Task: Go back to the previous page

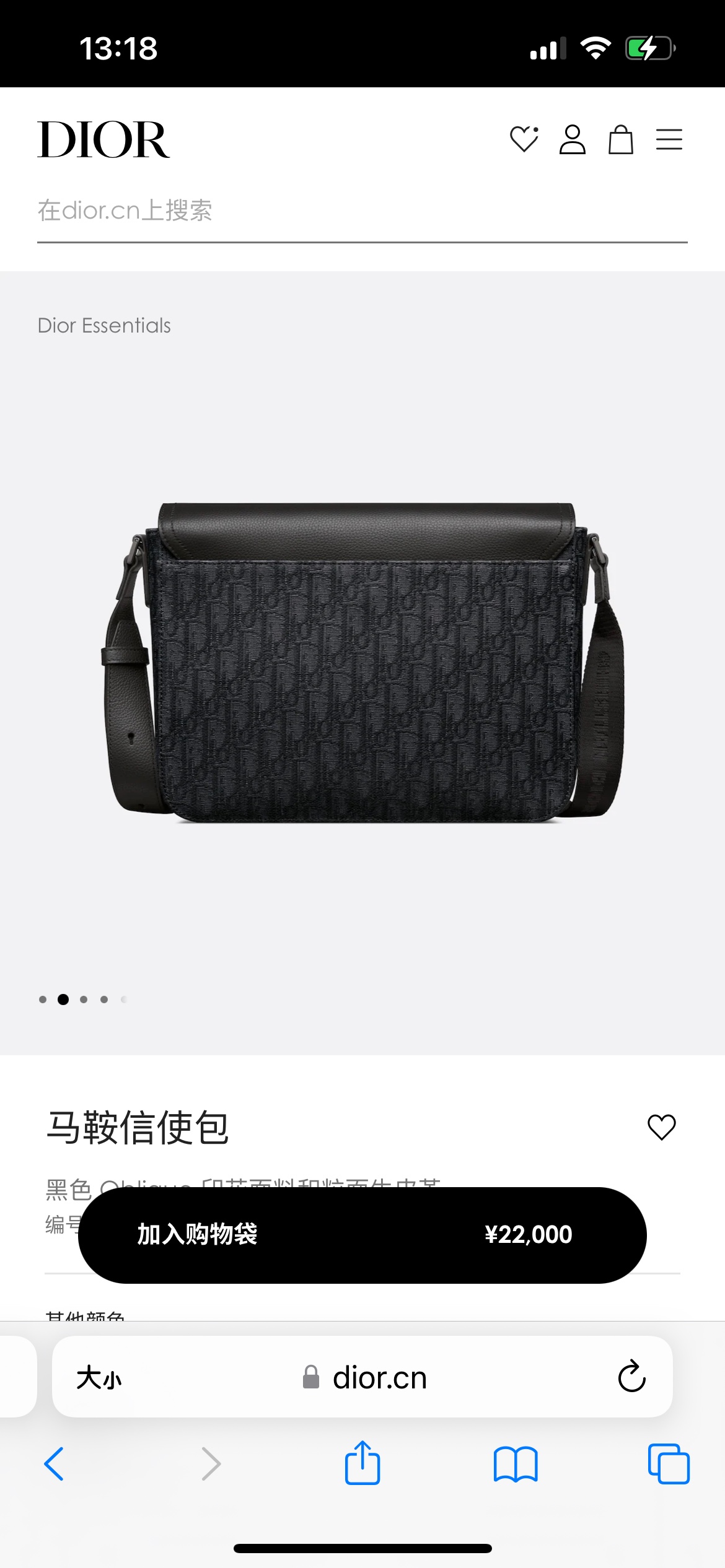Action: point(55,1464)
